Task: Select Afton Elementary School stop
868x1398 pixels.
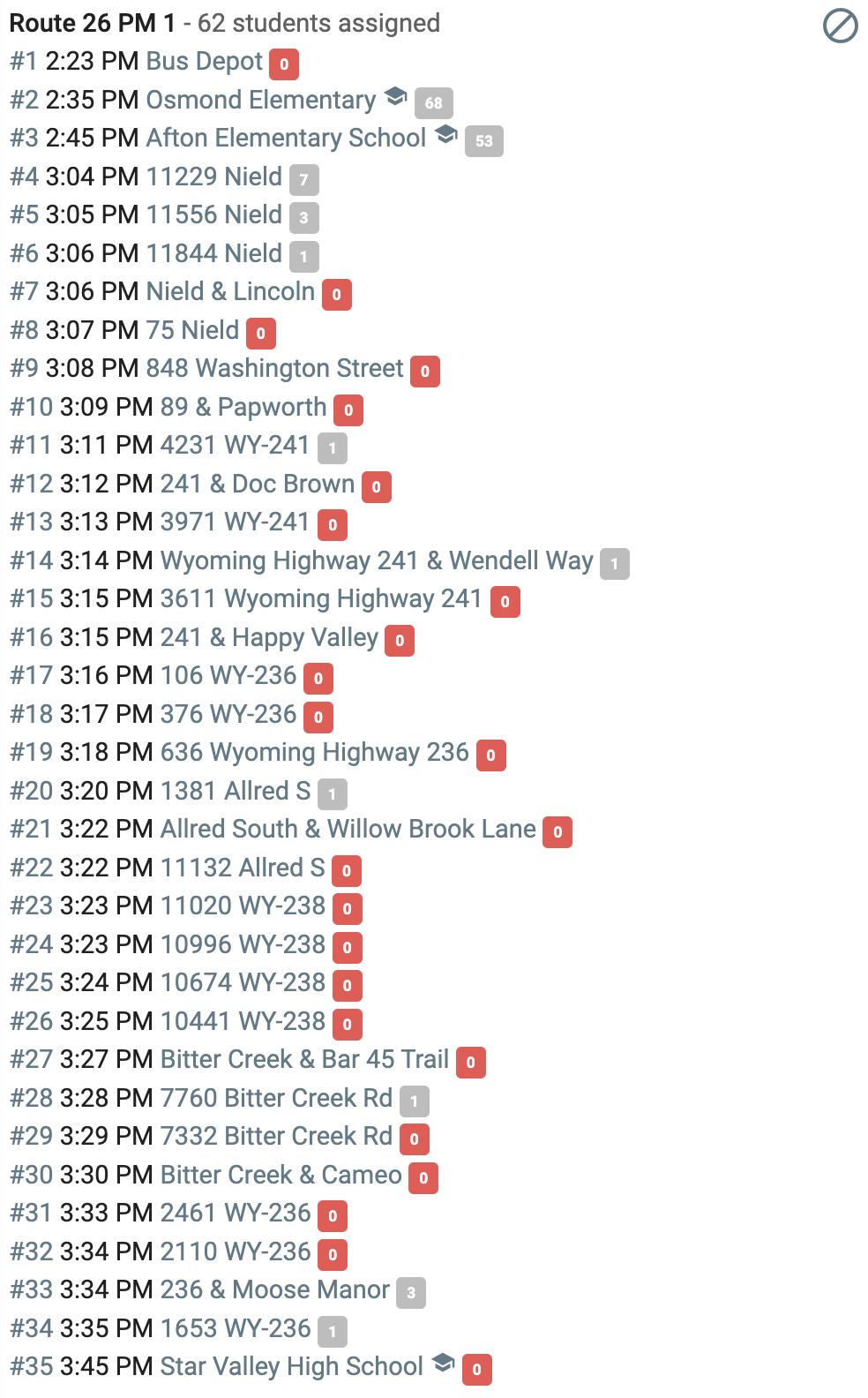Action: [x=286, y=139]
